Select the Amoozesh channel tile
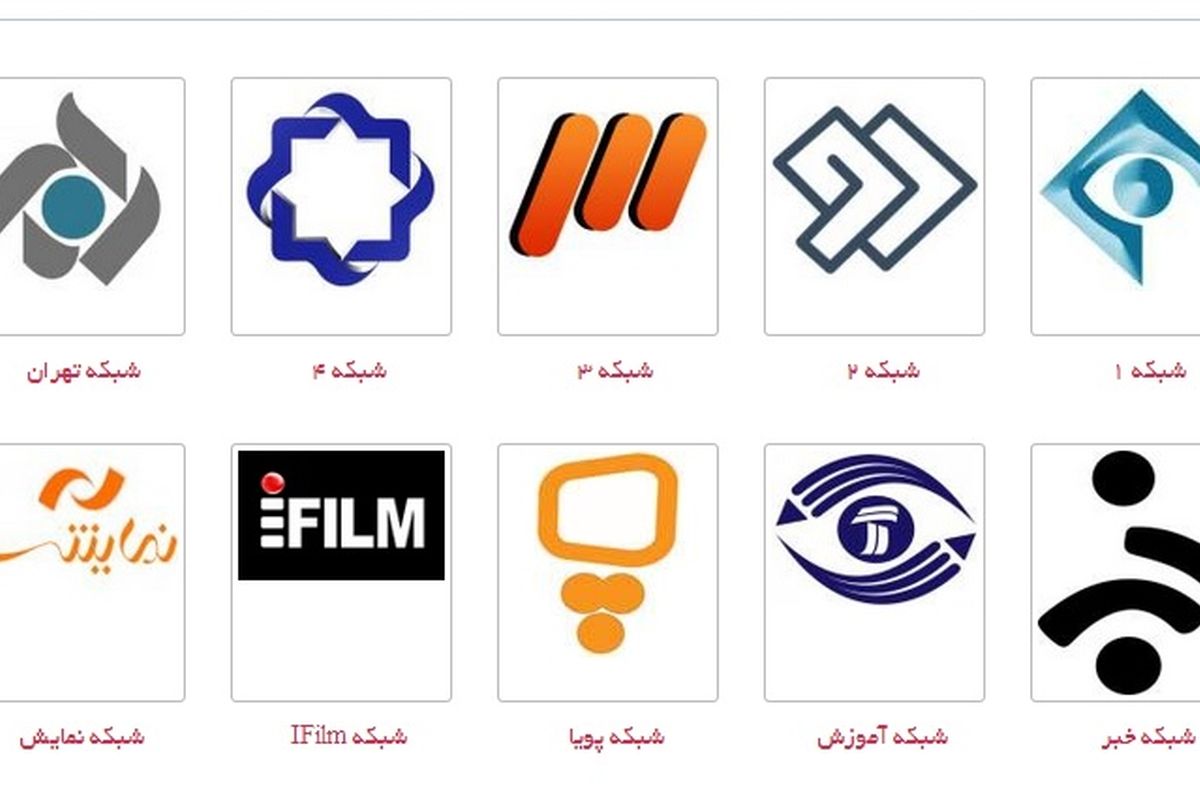The image size is (1200, 800). (x=874, y=572)
